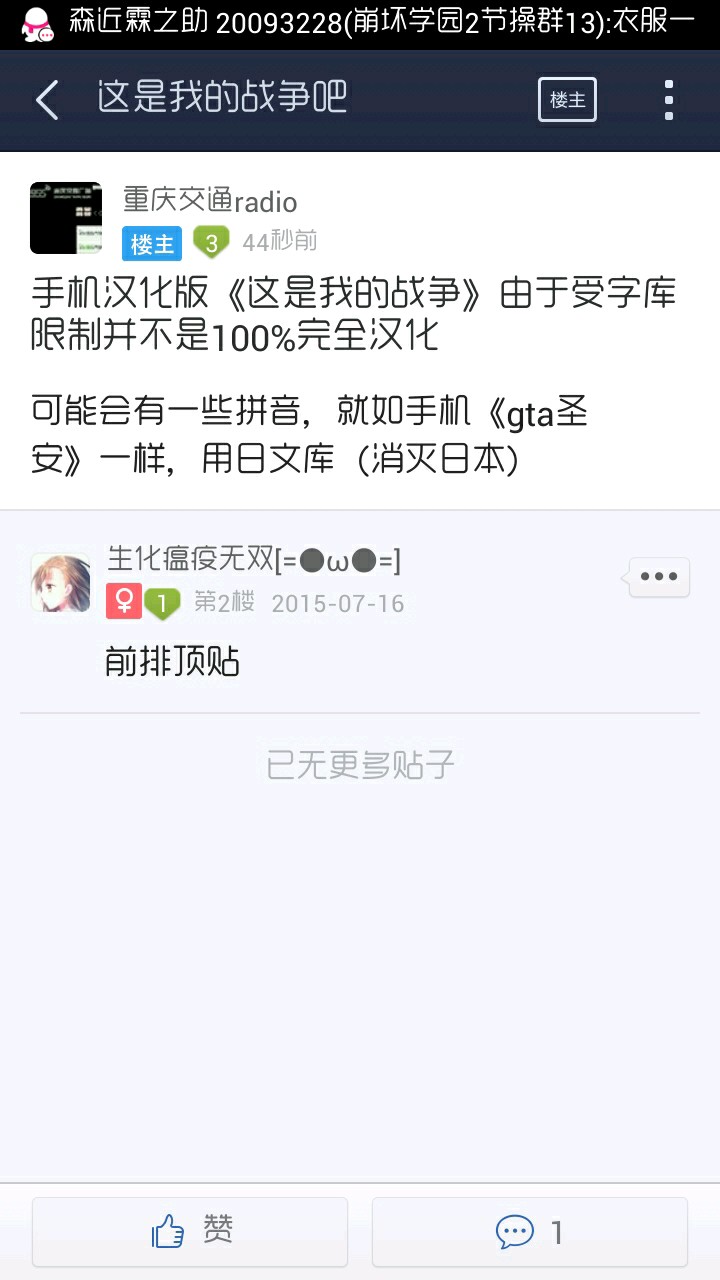Tap the 楼主 filter button in header

567,100
